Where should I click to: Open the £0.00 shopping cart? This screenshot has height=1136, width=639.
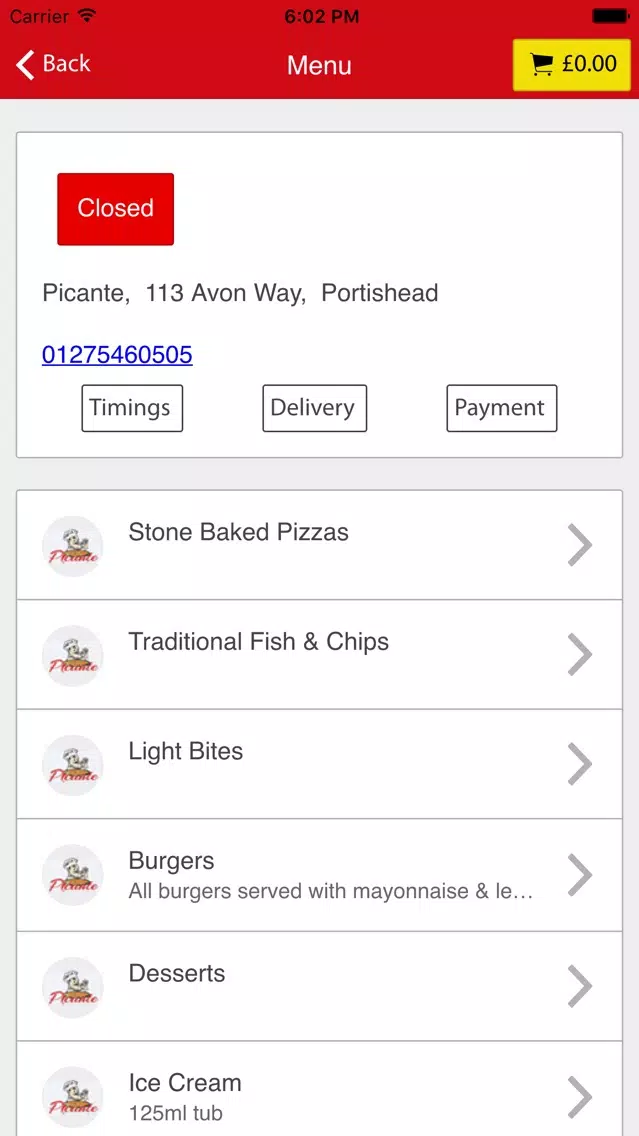pos(572,64)
